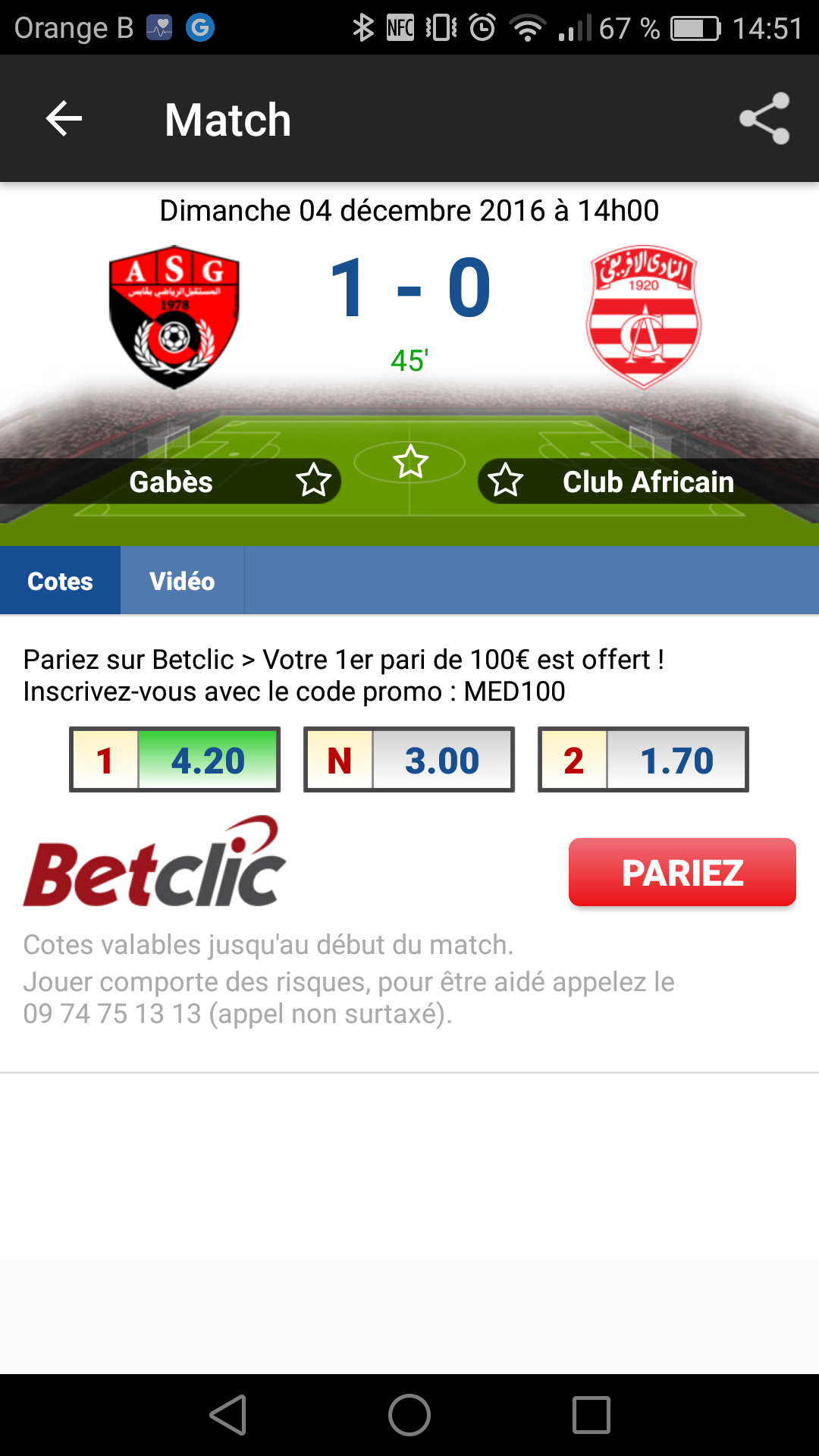This screenshot has height=1456, width=819.
Task: Select the draw odds 3.00
Action: [x=409, y=760]
